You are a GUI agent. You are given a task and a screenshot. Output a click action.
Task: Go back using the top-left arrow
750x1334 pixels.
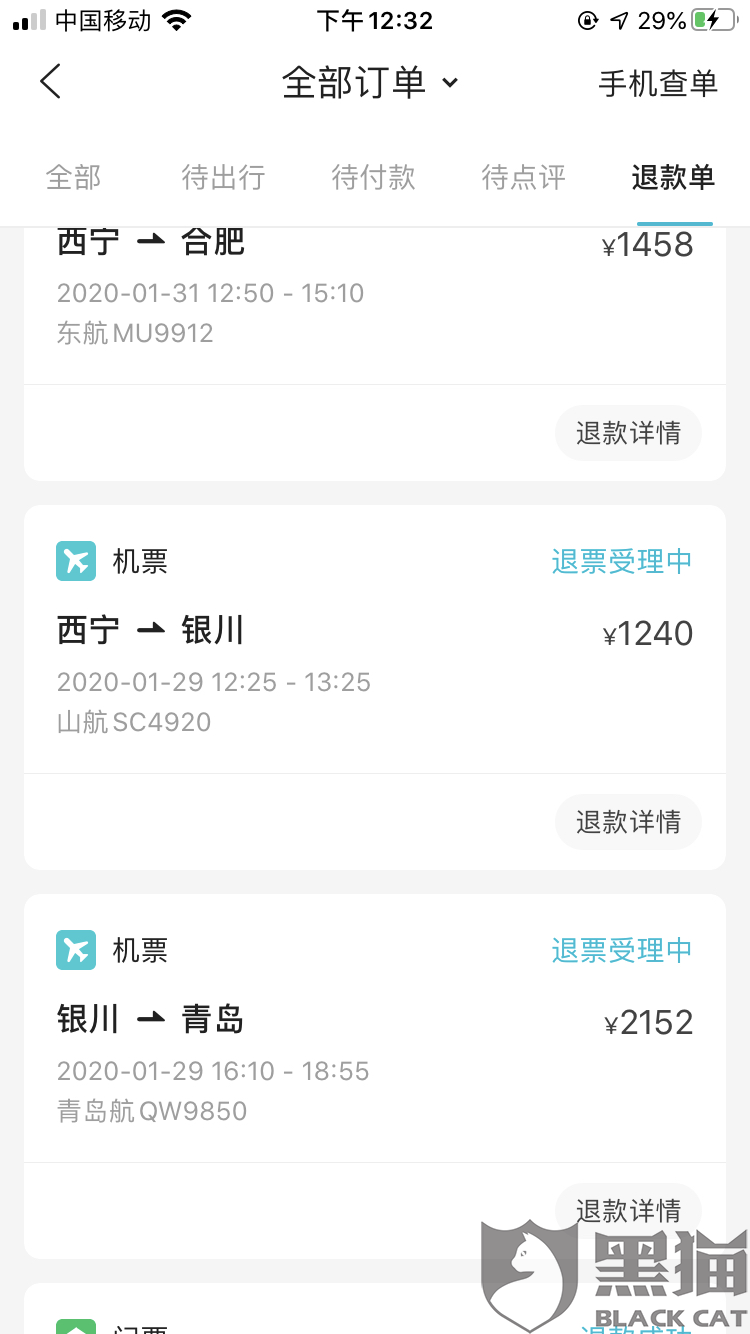(x=51, y=82)
